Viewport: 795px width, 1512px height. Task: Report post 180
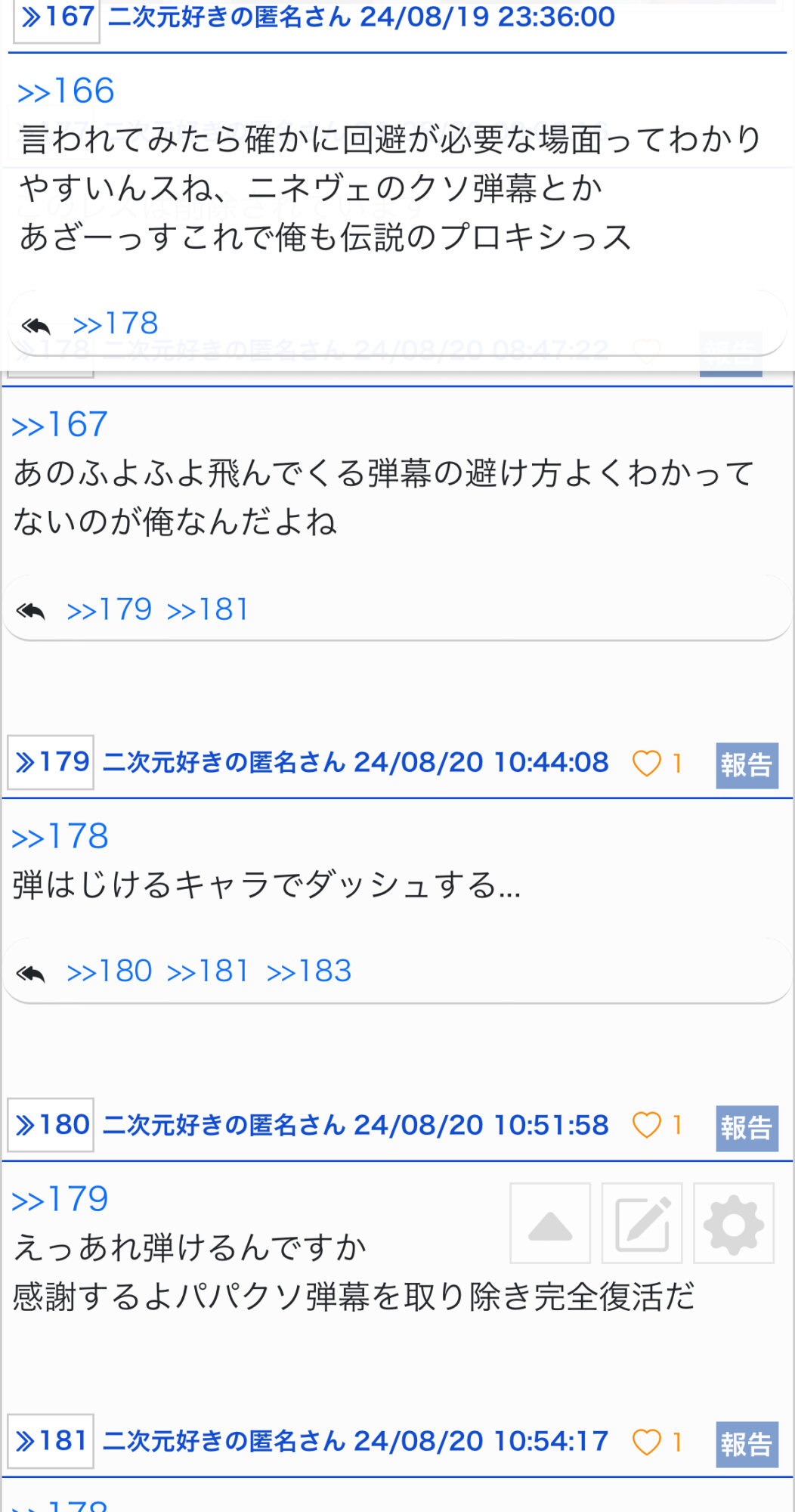tap(747, 1128)
